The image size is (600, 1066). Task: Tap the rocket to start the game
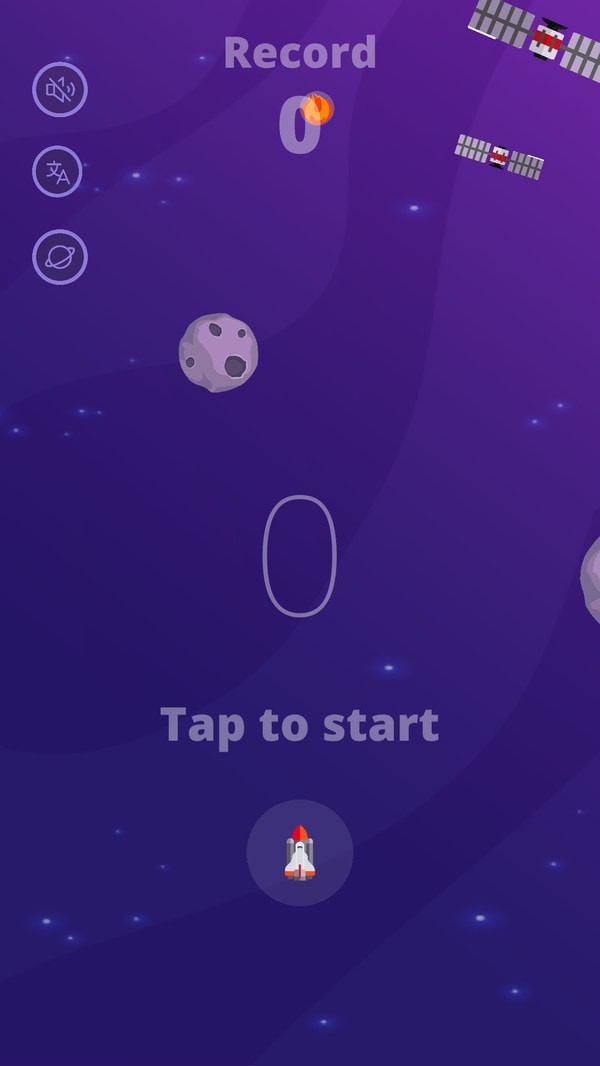point(300,853)
